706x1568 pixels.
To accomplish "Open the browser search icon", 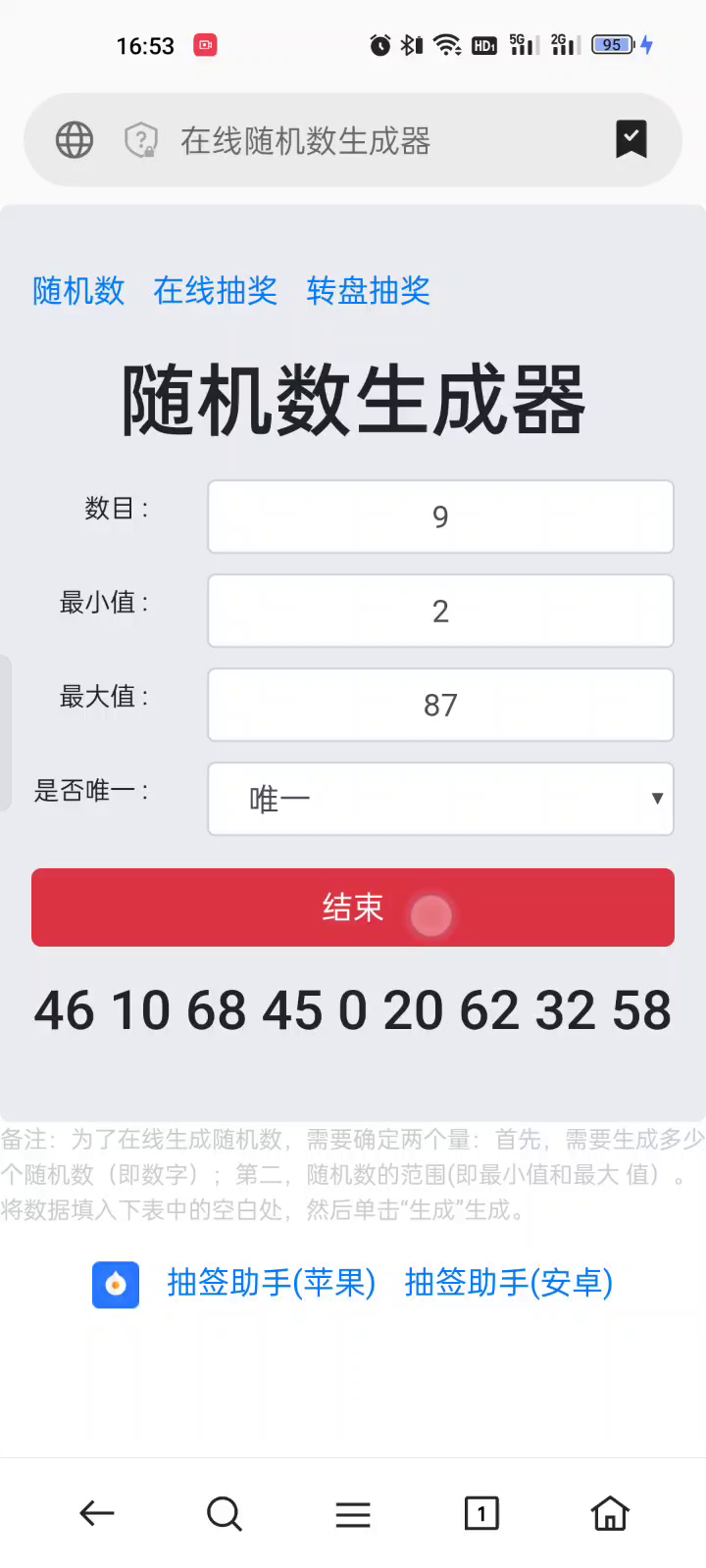I will coord(225,1513).
